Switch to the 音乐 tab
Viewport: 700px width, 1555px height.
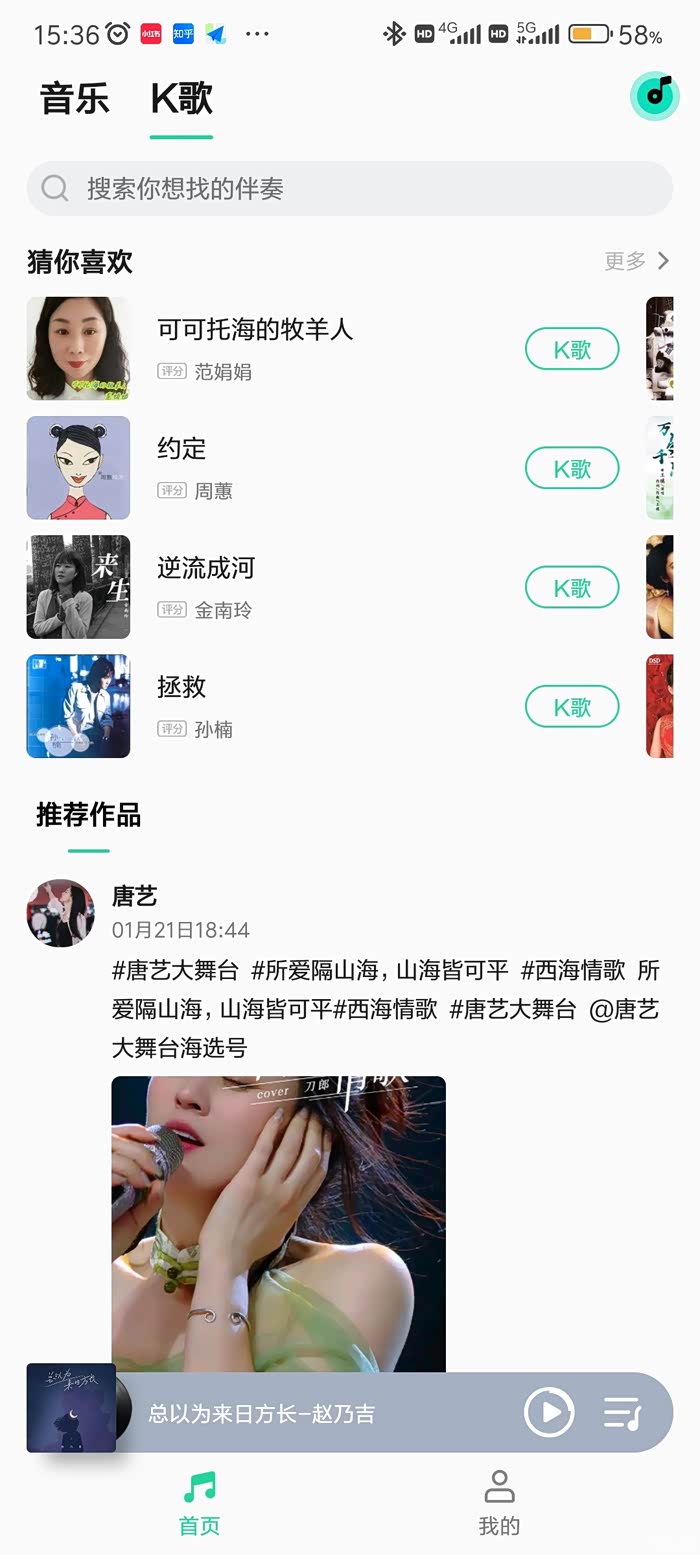[x=74, y=99]
